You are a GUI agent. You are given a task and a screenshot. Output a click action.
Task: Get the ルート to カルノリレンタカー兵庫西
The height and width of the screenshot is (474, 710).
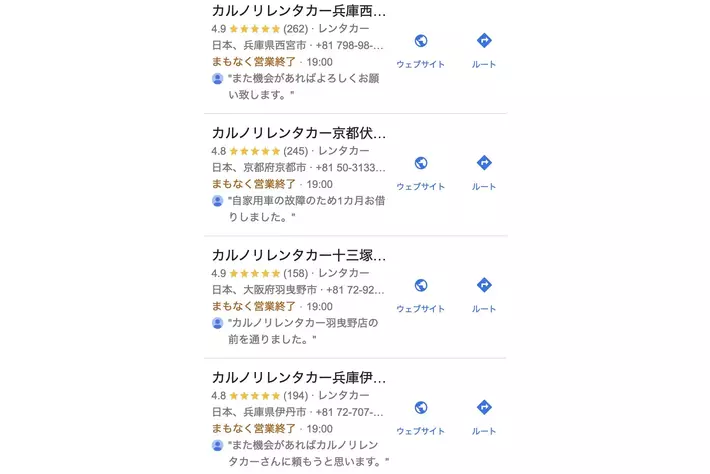point(484,49)
